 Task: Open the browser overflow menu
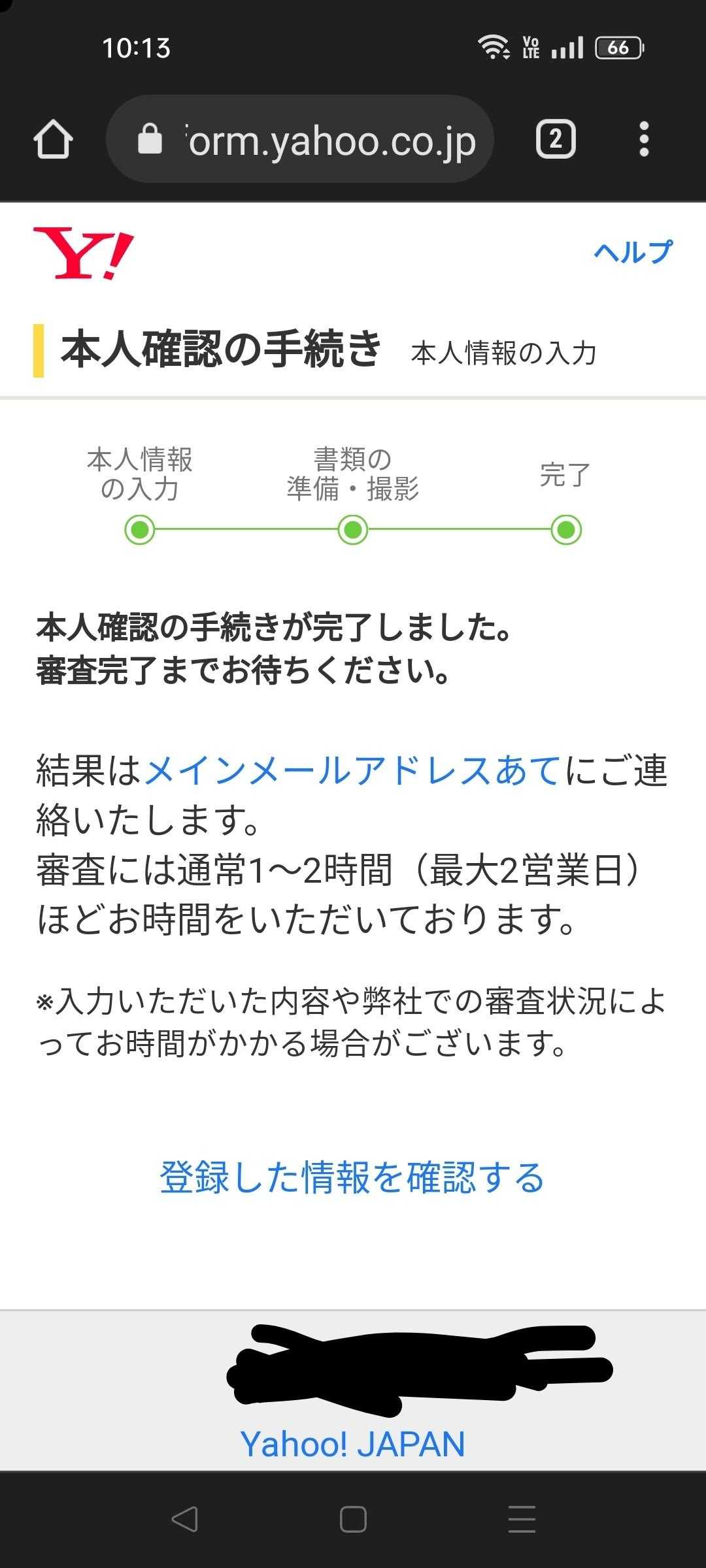pos(644,139)
